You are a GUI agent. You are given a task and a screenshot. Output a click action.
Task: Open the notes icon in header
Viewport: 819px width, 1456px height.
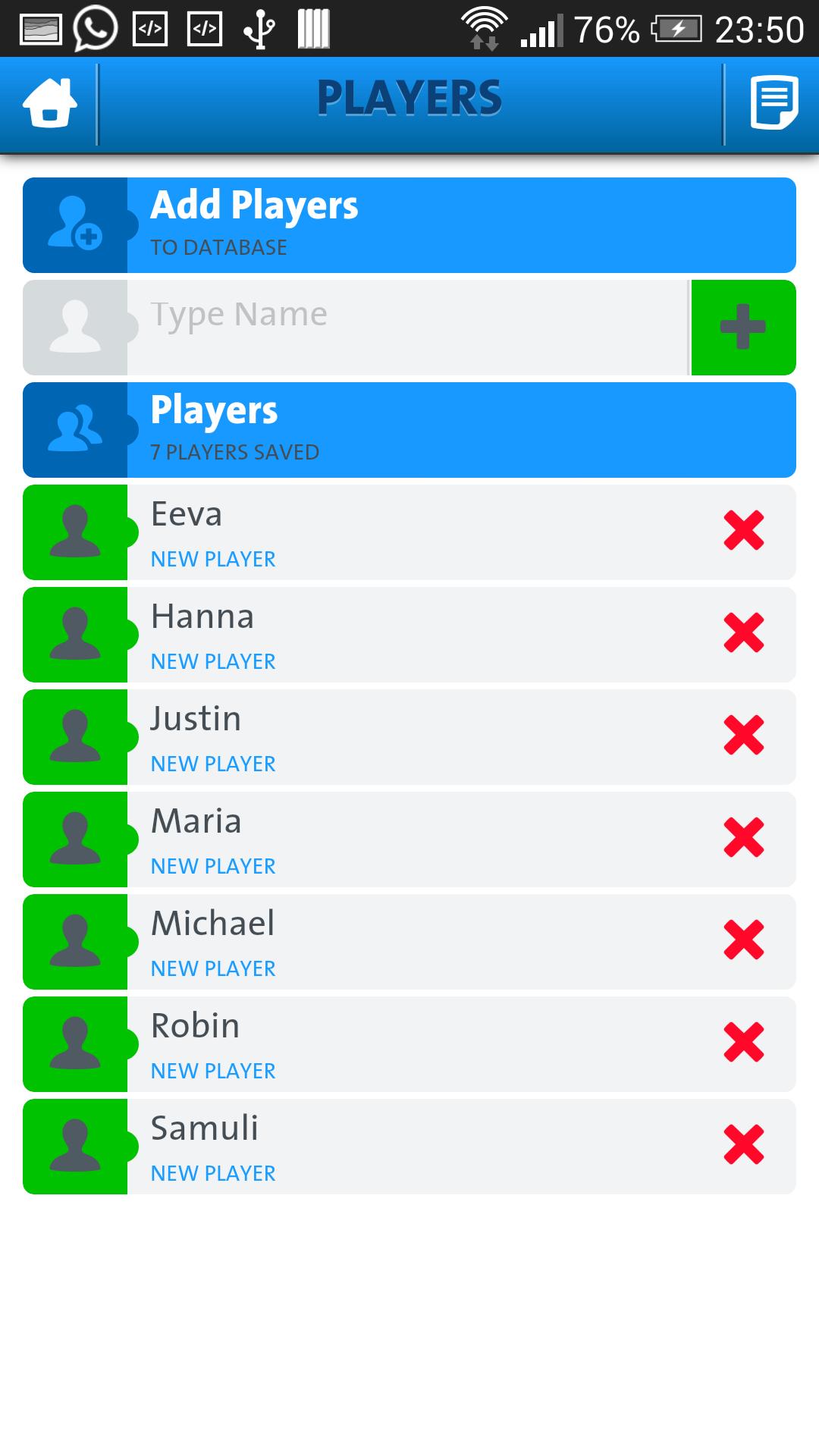click(x=773, y=103)
